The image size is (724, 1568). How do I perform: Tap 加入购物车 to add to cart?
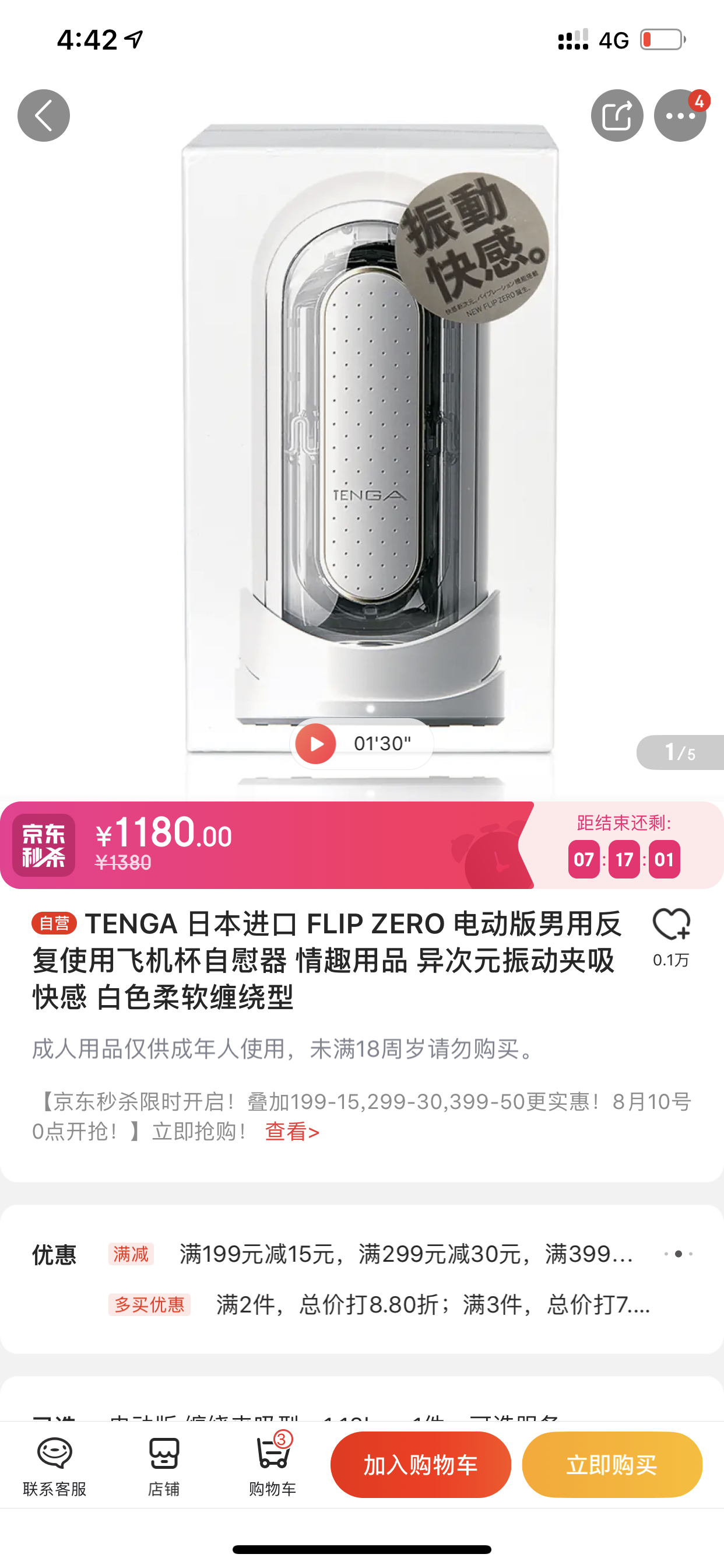point(420,1465)
